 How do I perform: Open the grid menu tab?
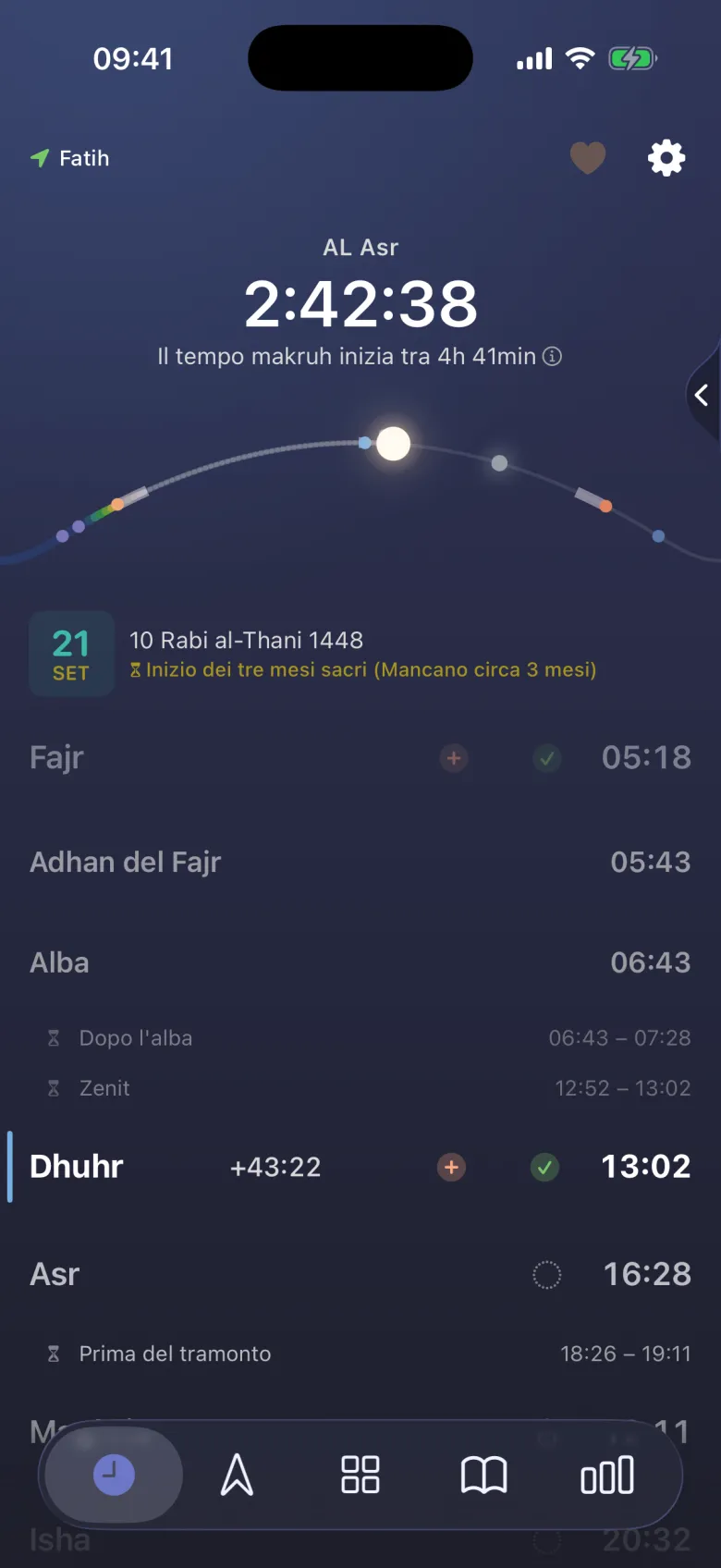360,1475
